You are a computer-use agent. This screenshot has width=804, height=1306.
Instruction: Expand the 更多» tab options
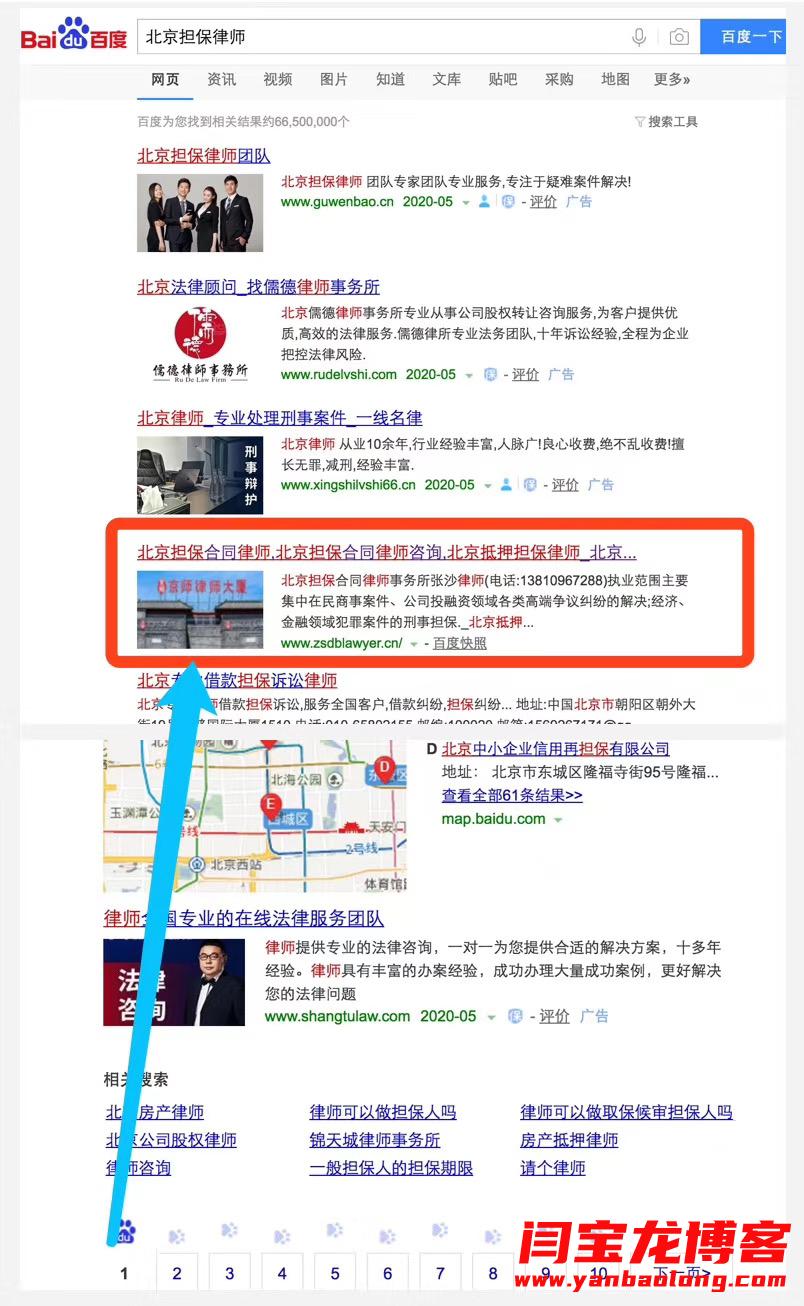[672, 79]
